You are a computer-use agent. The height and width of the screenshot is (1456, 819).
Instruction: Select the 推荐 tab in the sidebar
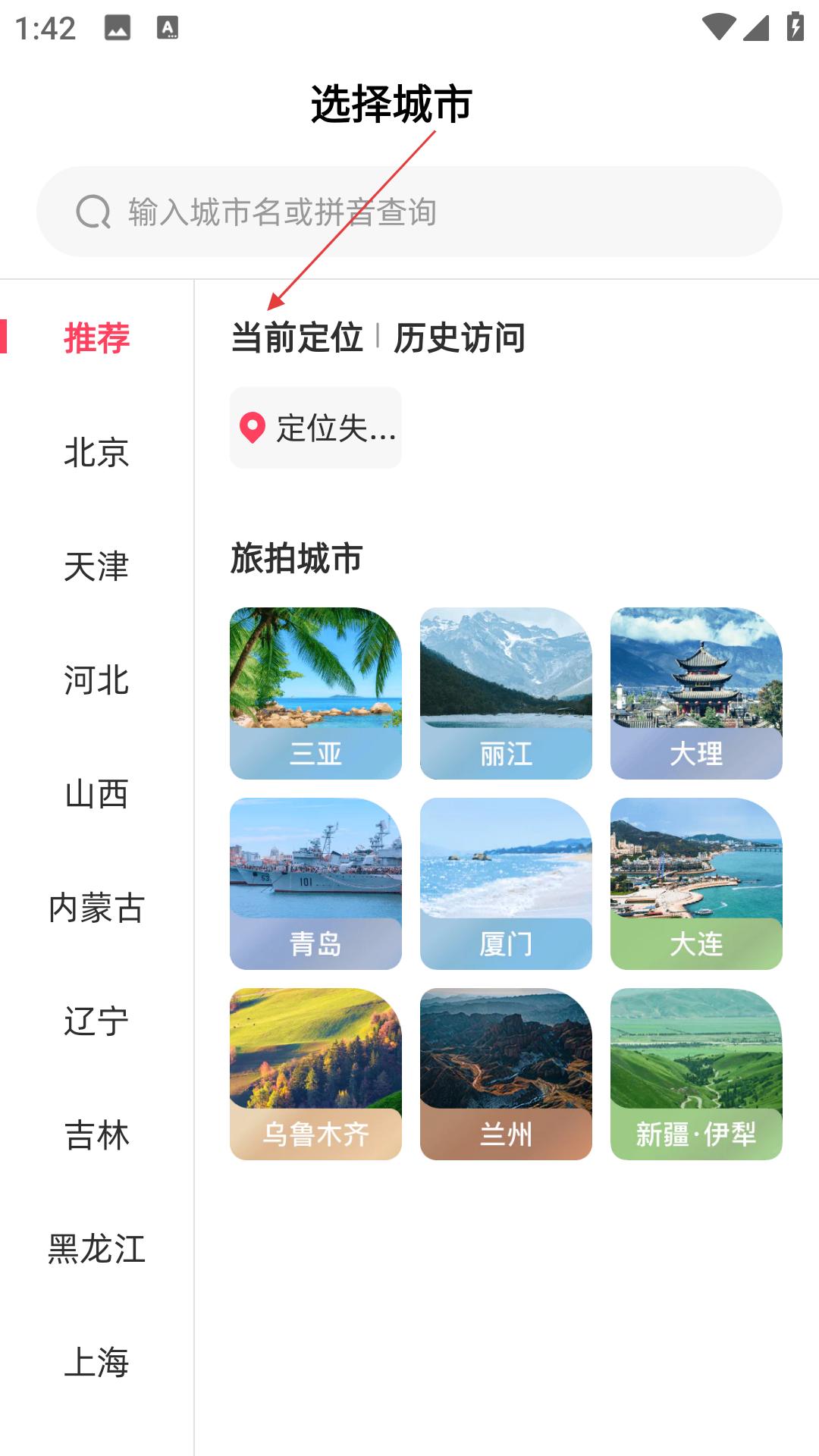96,337
